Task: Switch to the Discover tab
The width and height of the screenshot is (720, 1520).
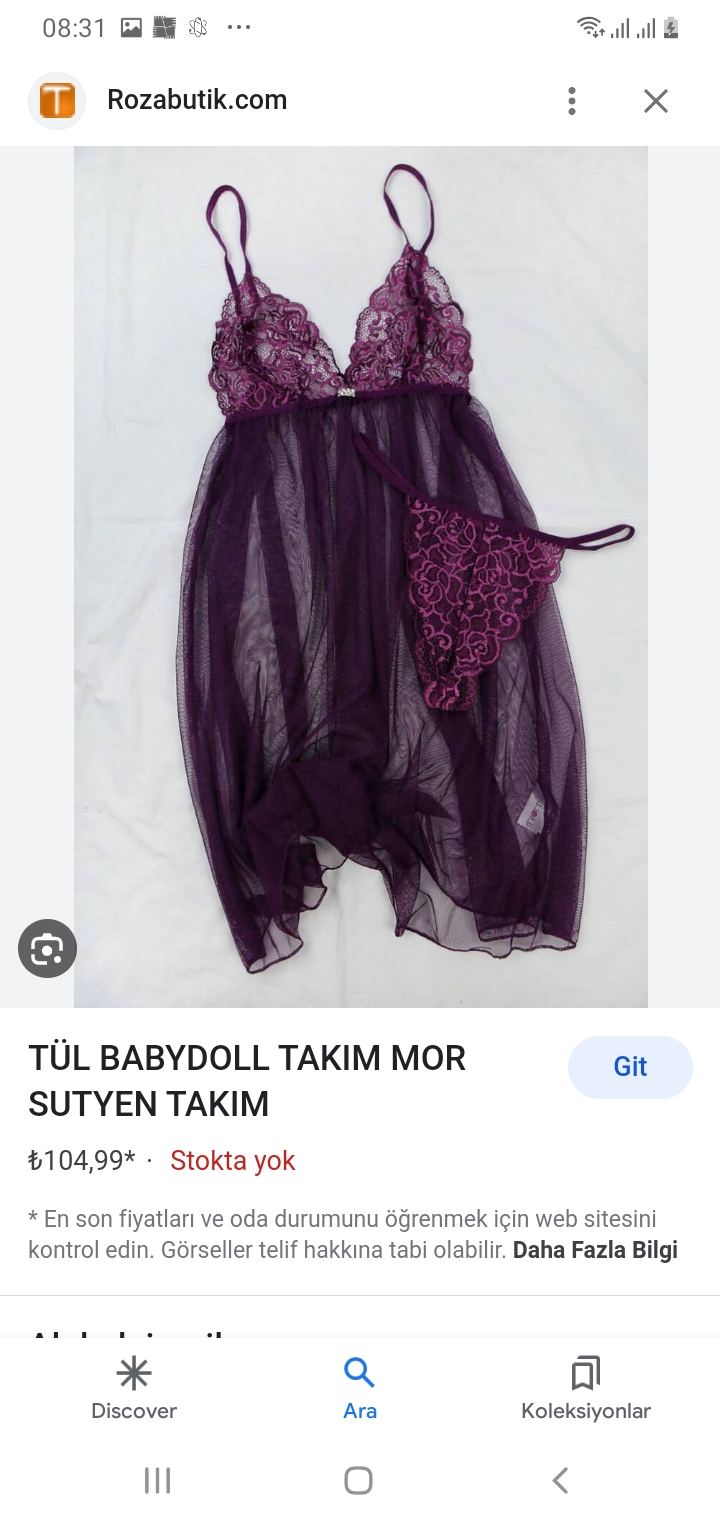Action: point(134,1388)
